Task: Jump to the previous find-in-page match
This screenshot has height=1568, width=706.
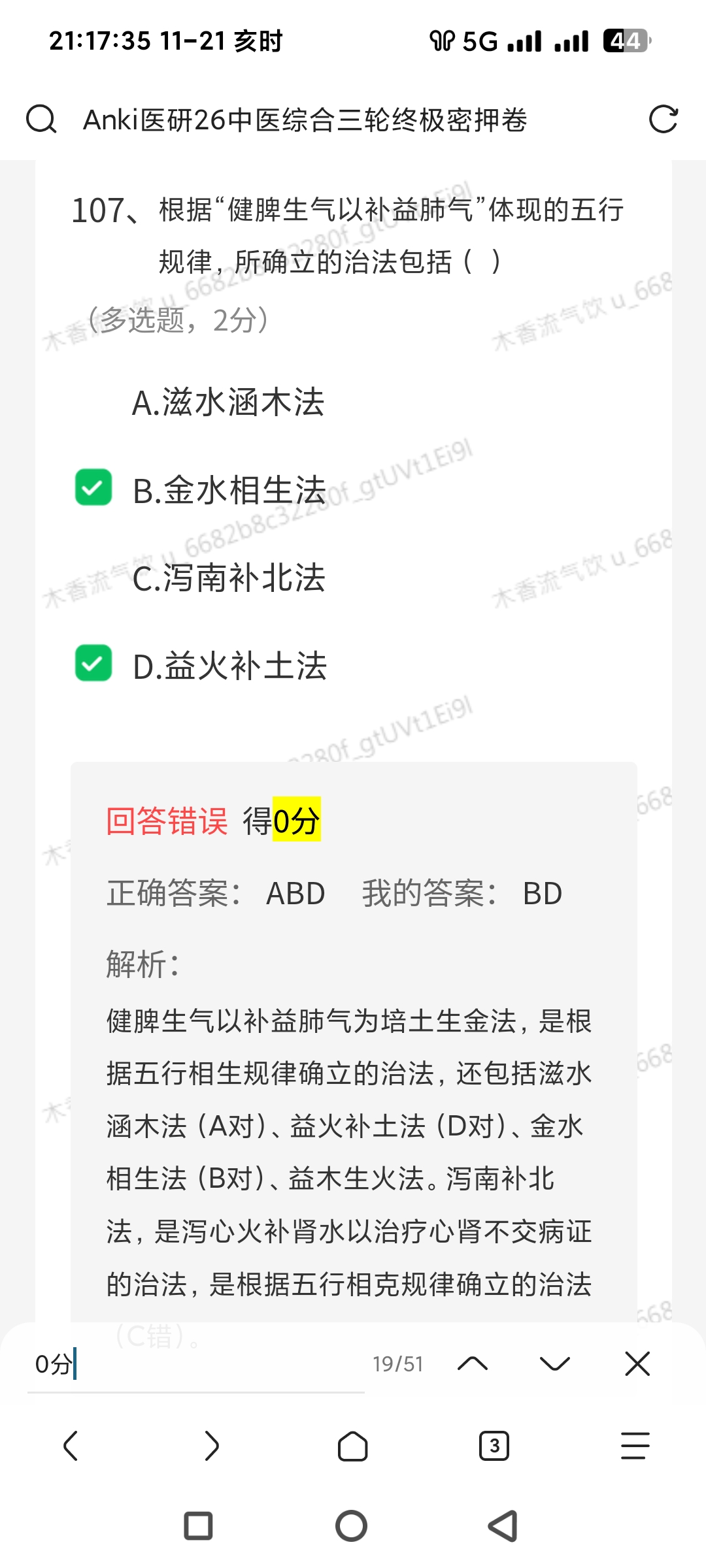Action: click(x=473, y=1364)
